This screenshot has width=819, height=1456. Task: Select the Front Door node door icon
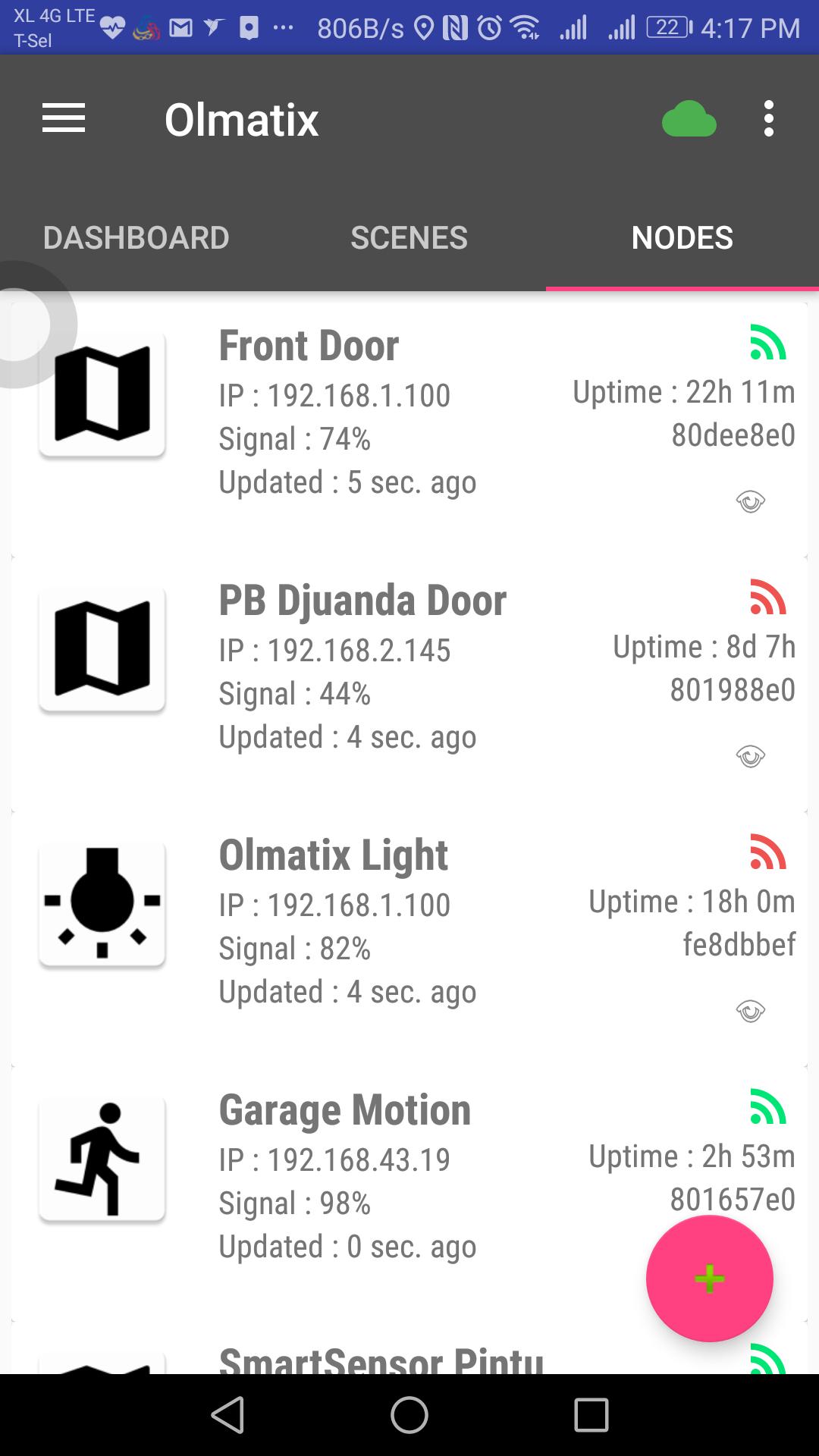click(x=102, y=393)
